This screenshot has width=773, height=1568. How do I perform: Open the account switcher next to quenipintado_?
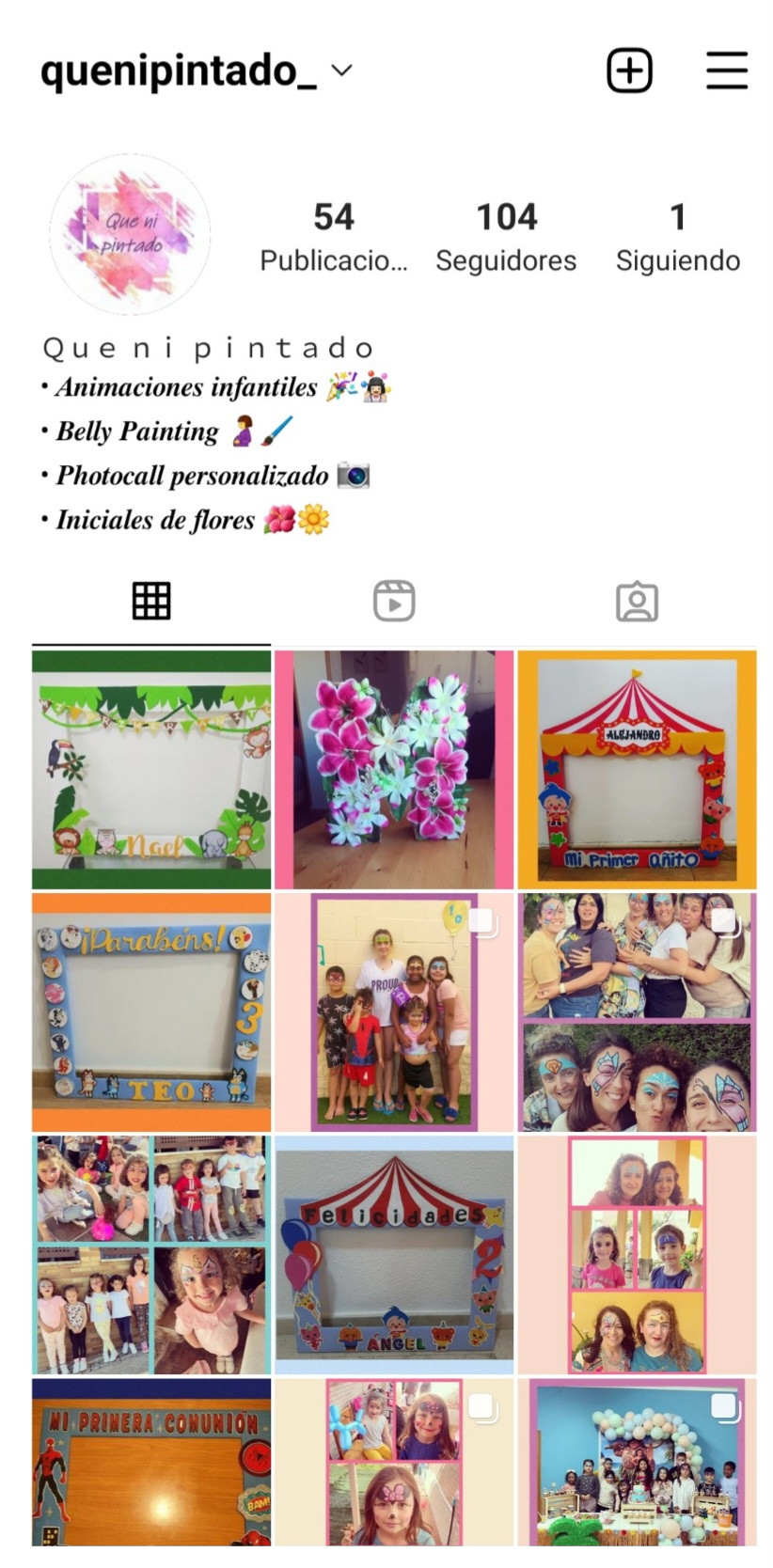tap(342, 71)
